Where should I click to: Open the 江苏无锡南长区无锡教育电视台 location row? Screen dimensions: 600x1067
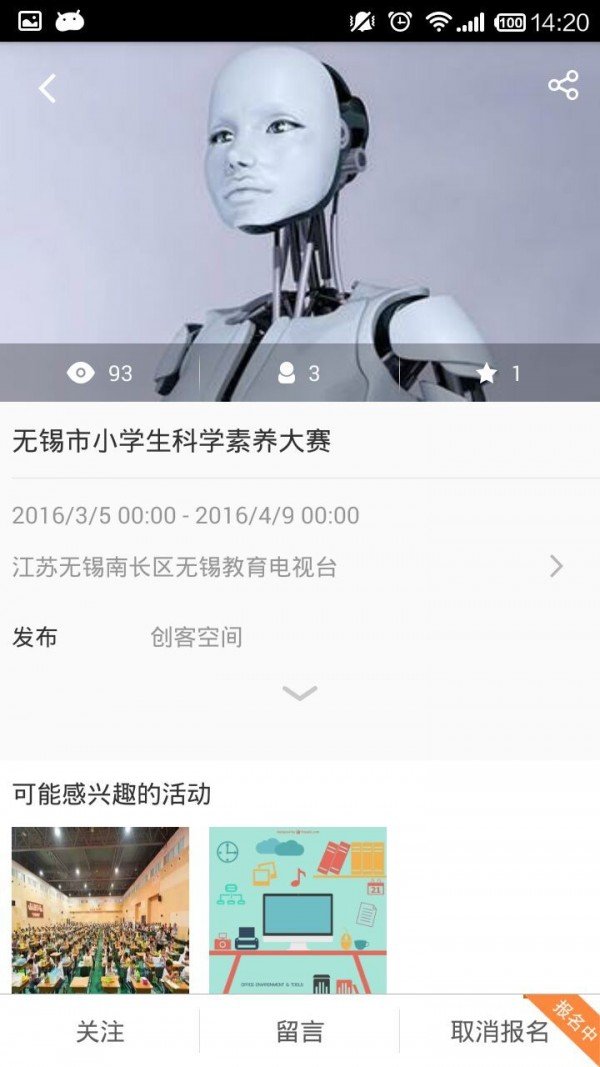tap(288, 567)
